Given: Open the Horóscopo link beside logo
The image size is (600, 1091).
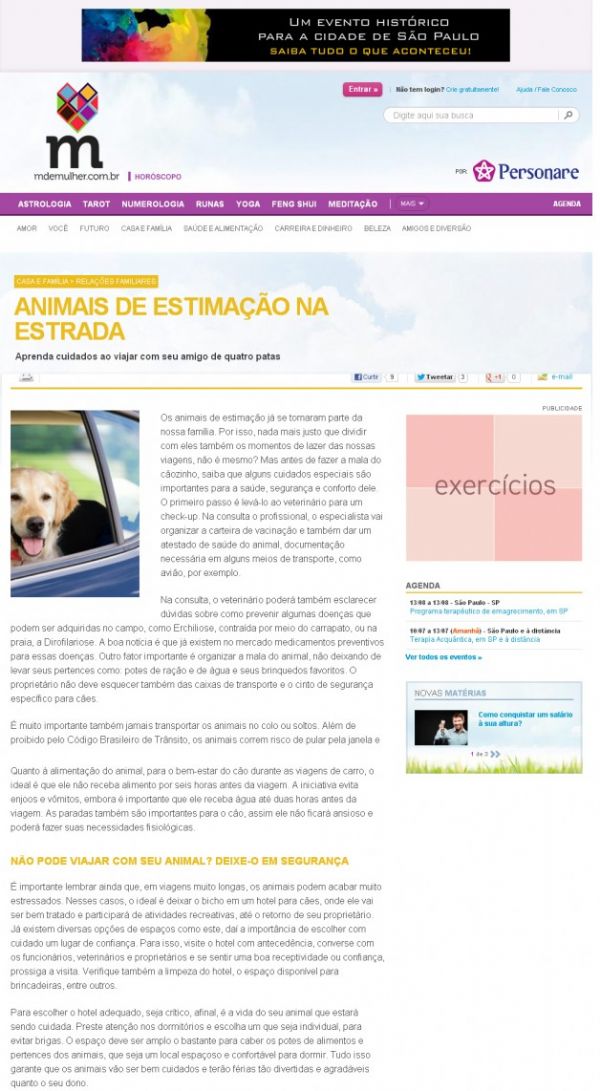Looking at the screenshot, I should 158,176.
